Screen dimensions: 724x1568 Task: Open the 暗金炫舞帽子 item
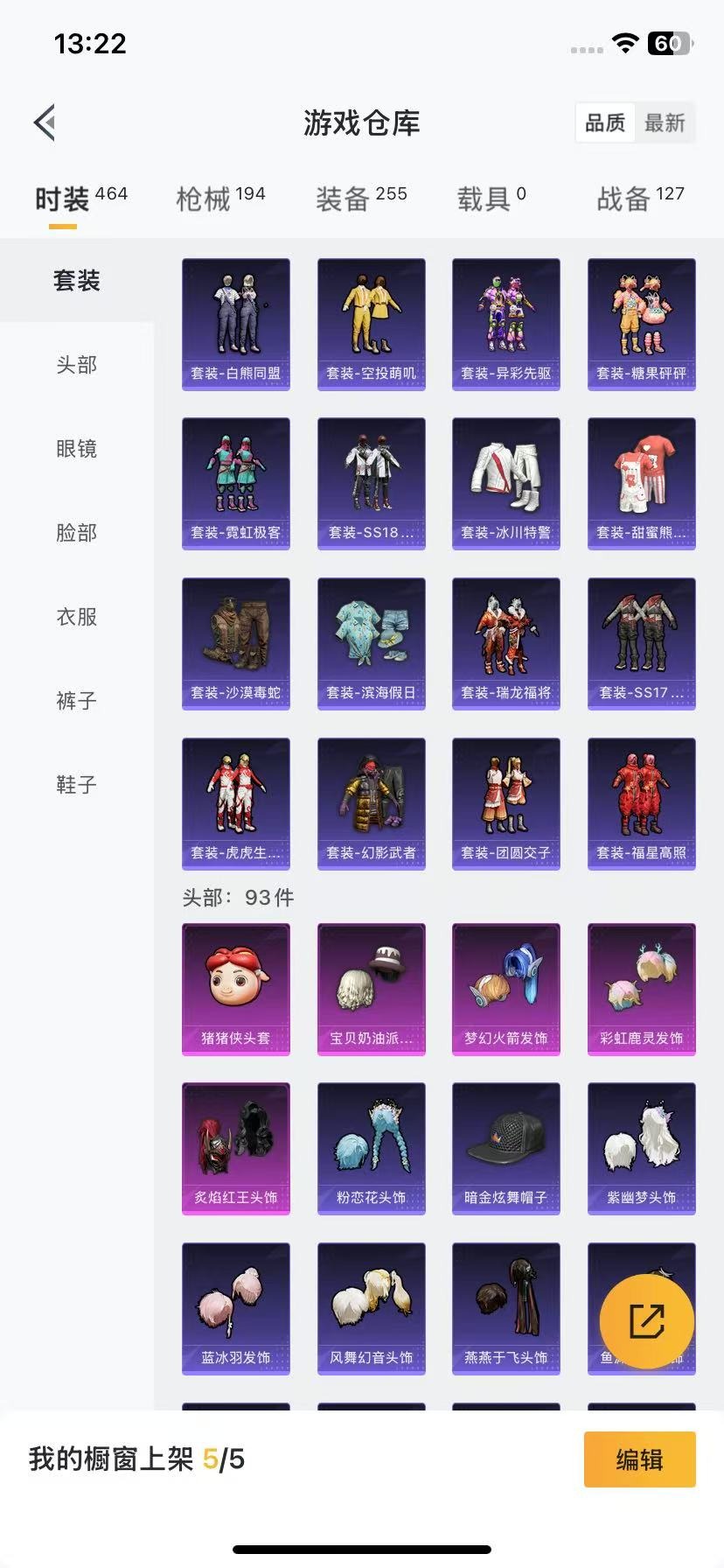coord(506,1149)
